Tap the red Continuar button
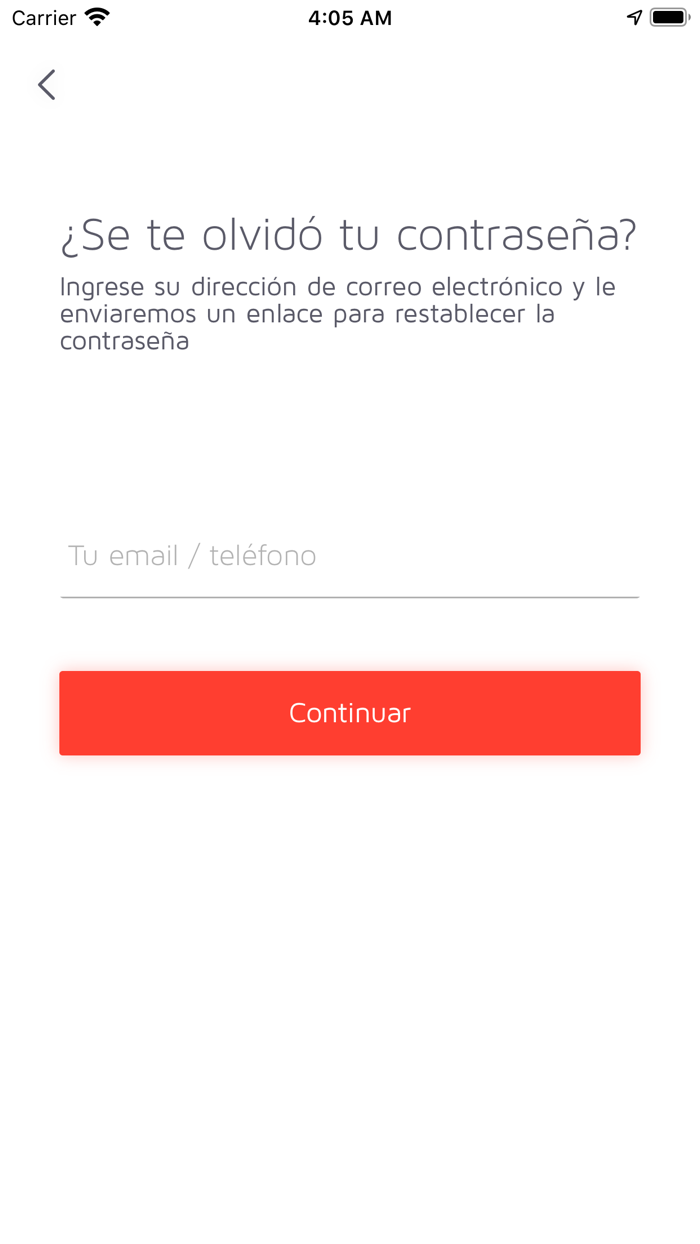 (x=349, y=713)
